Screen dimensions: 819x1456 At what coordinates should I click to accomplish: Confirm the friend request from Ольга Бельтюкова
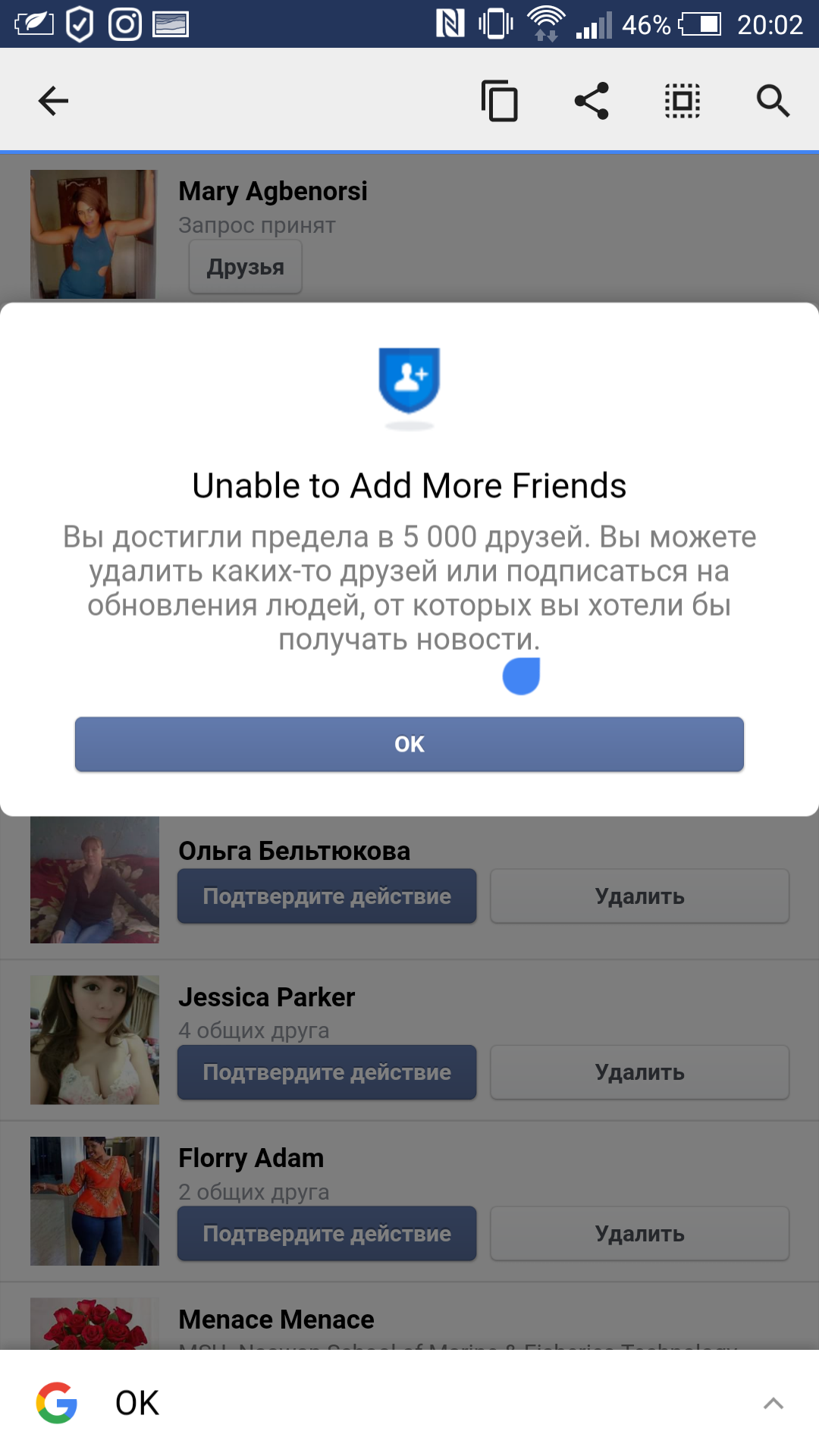pos(327,896)
